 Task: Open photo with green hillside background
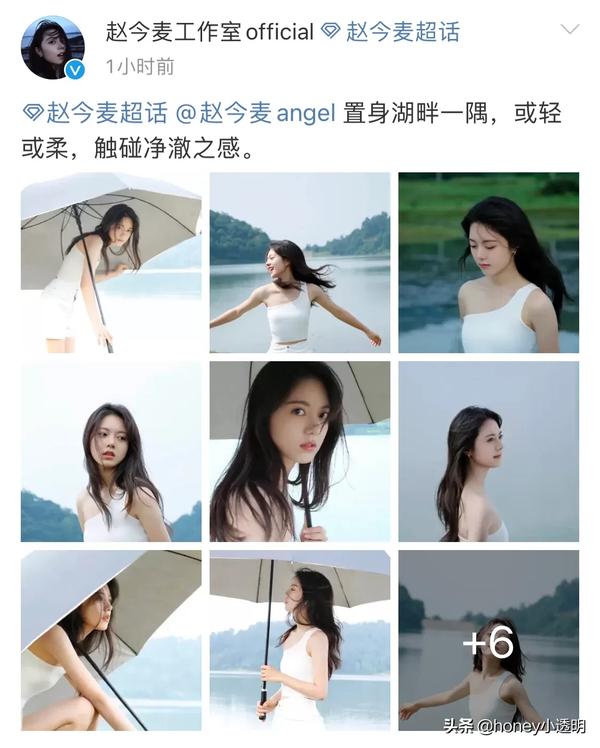click(488, 263)
